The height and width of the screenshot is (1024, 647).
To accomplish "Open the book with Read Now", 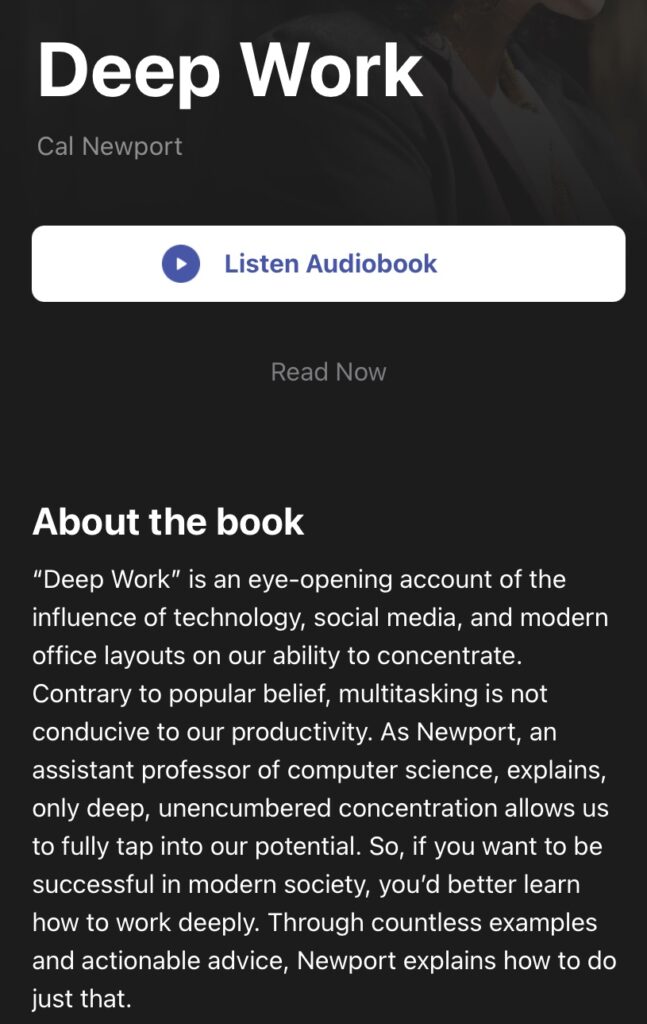I will point(328,372).
